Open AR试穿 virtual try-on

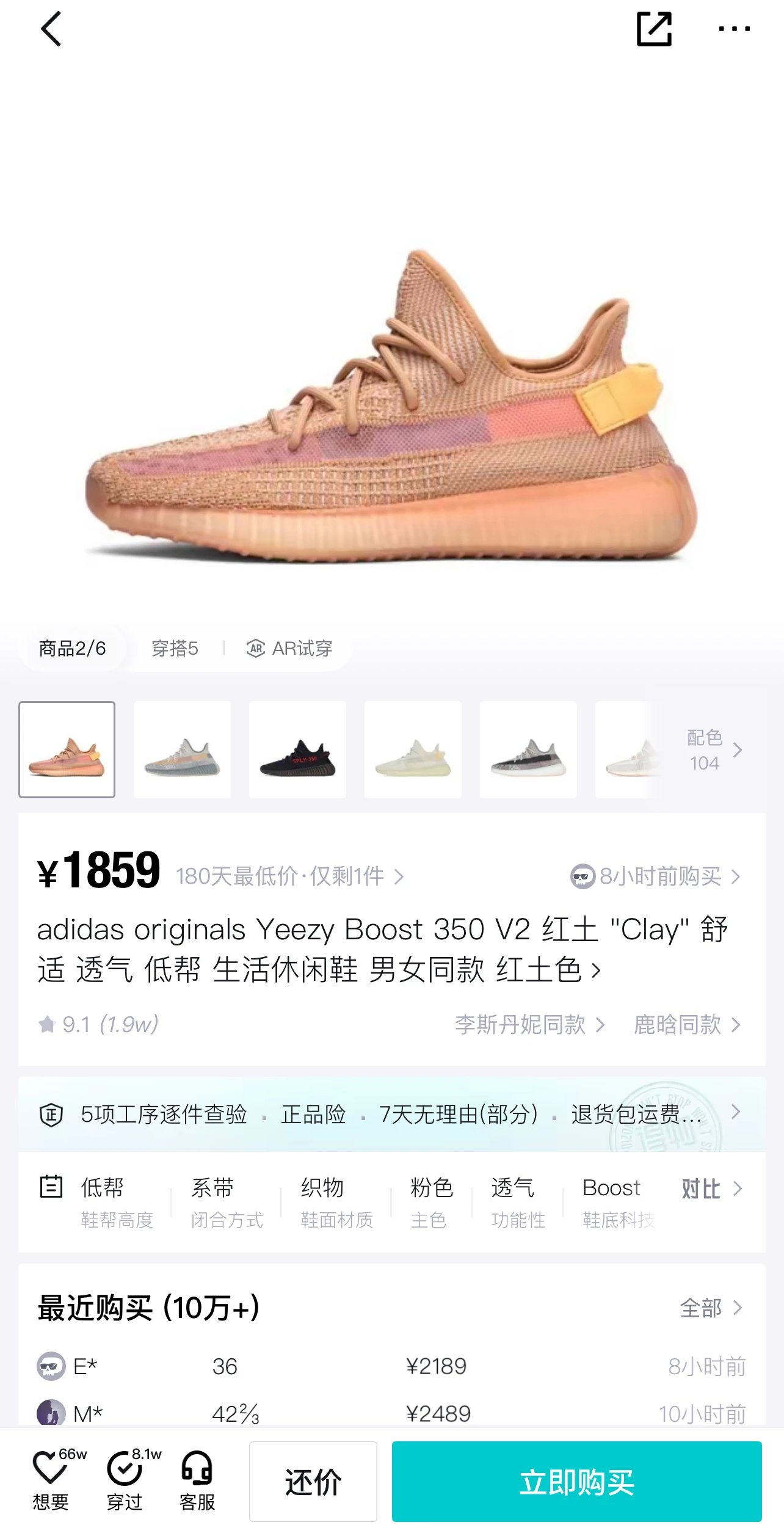tap(289, 649)
